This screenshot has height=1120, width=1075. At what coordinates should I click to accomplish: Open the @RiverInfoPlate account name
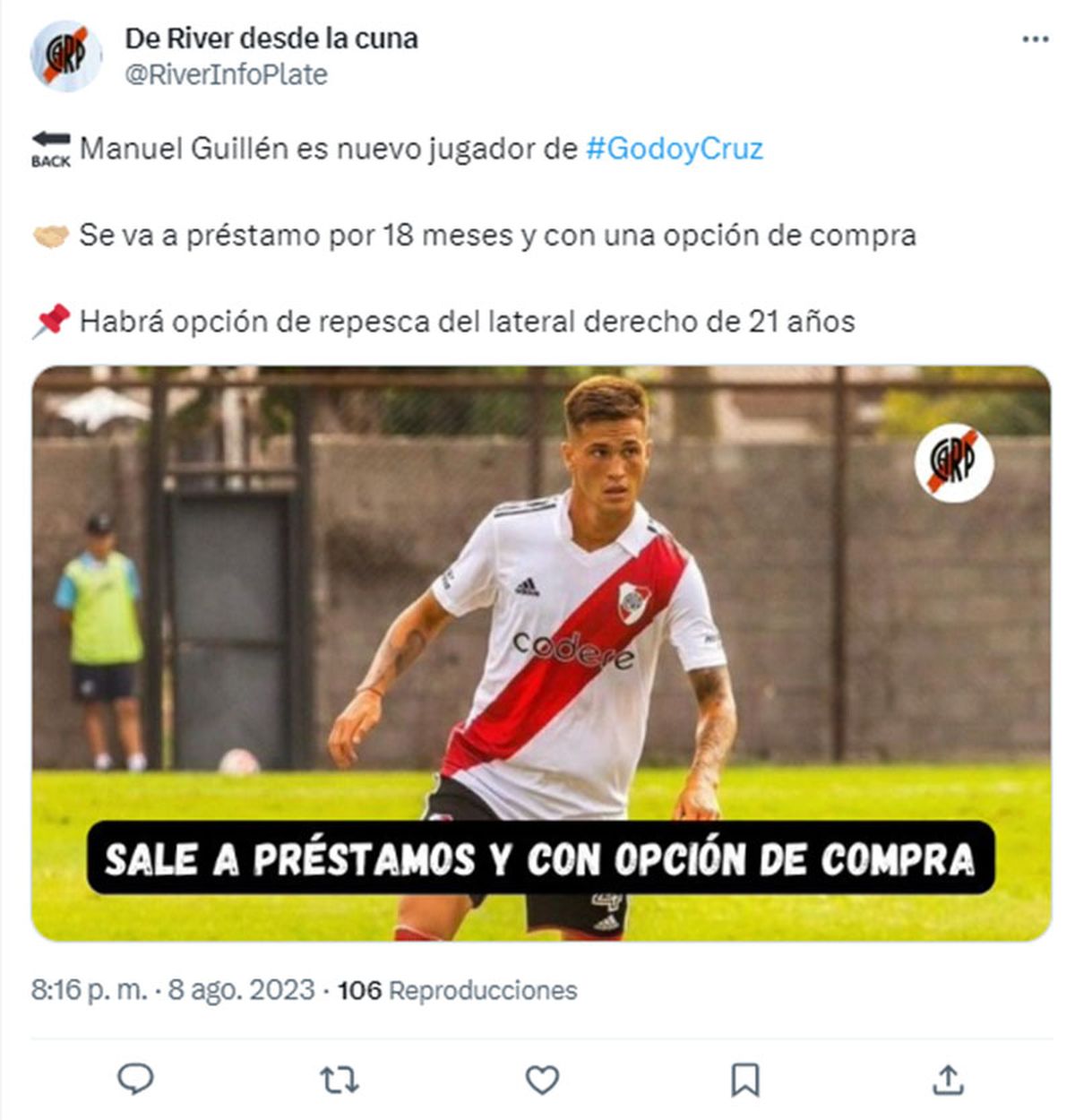tap(226, 74)
